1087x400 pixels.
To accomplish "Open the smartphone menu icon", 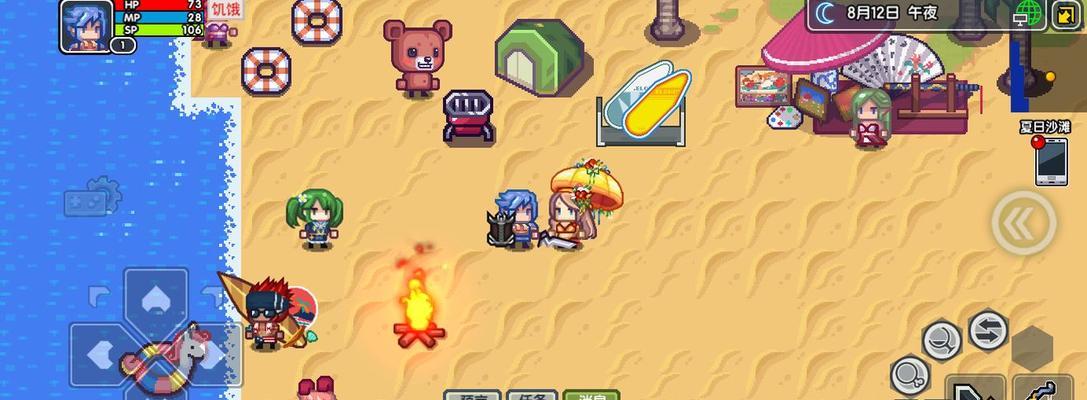I will click(x=1051, y=162).
